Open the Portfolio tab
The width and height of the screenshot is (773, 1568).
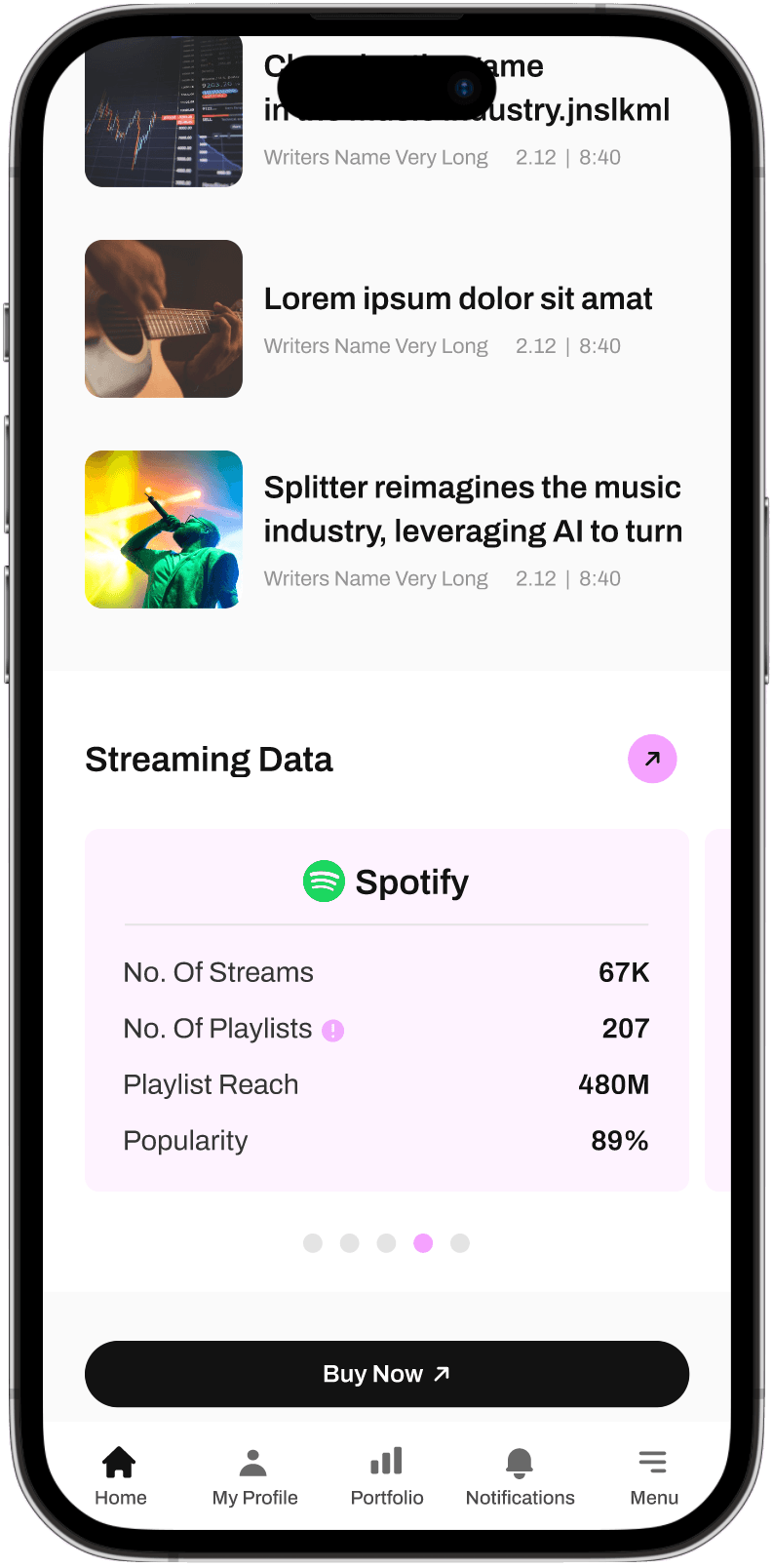coord(387,1476)
